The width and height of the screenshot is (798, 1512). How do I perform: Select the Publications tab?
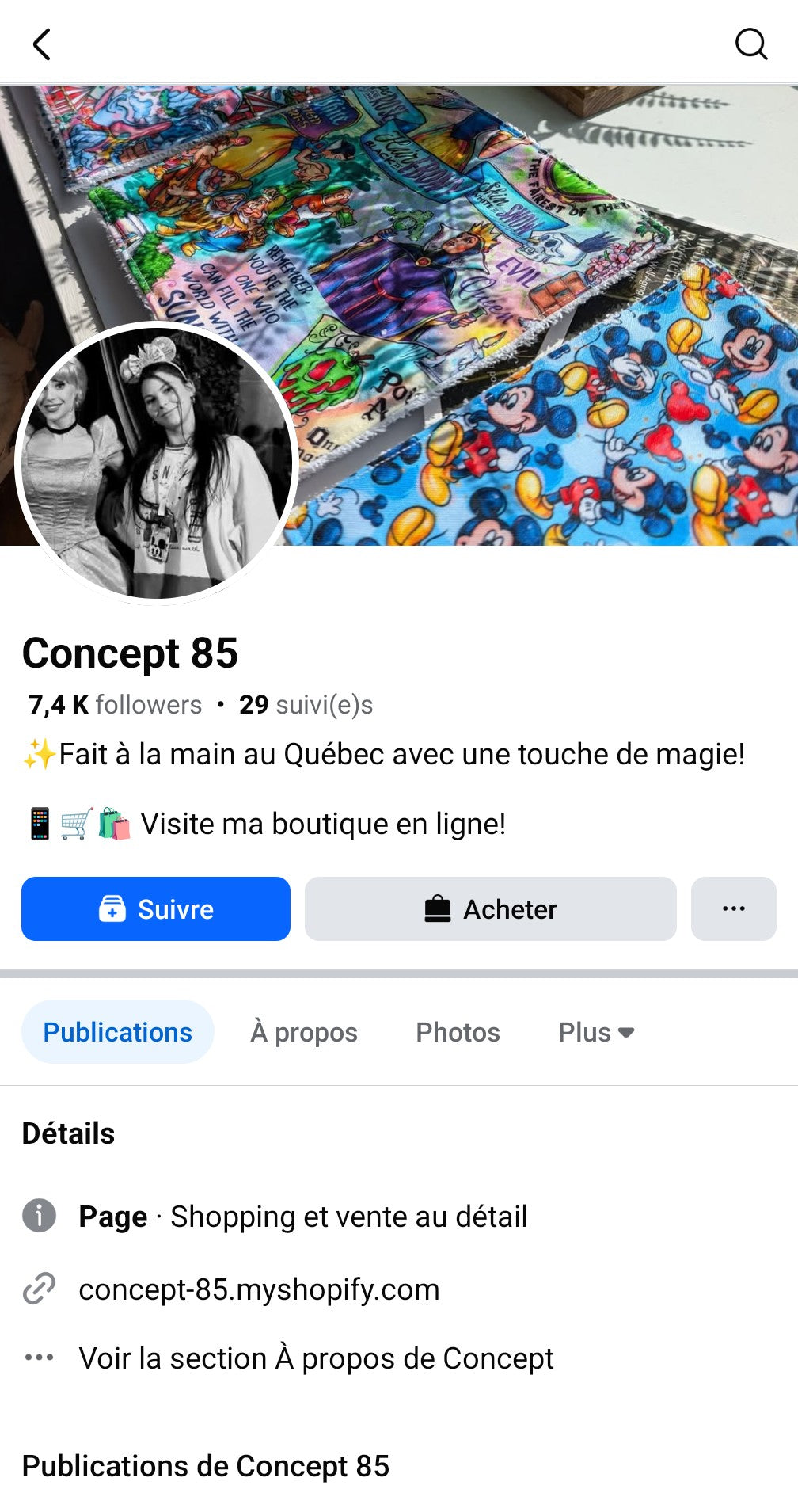117,1032
